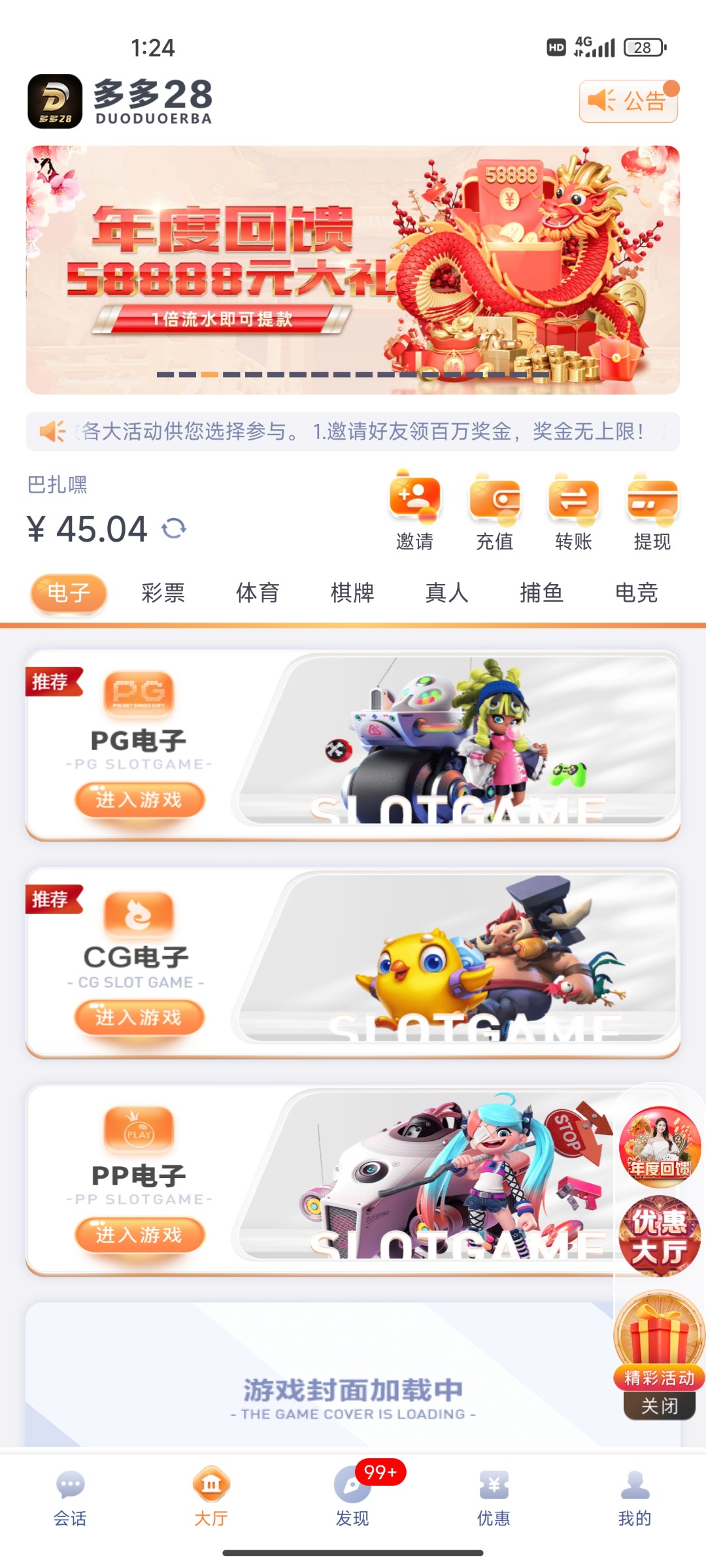This screenshot has height=1568, width=706.
Task: Dismiss floating icons with 关闭
Action: [659, 1406]
